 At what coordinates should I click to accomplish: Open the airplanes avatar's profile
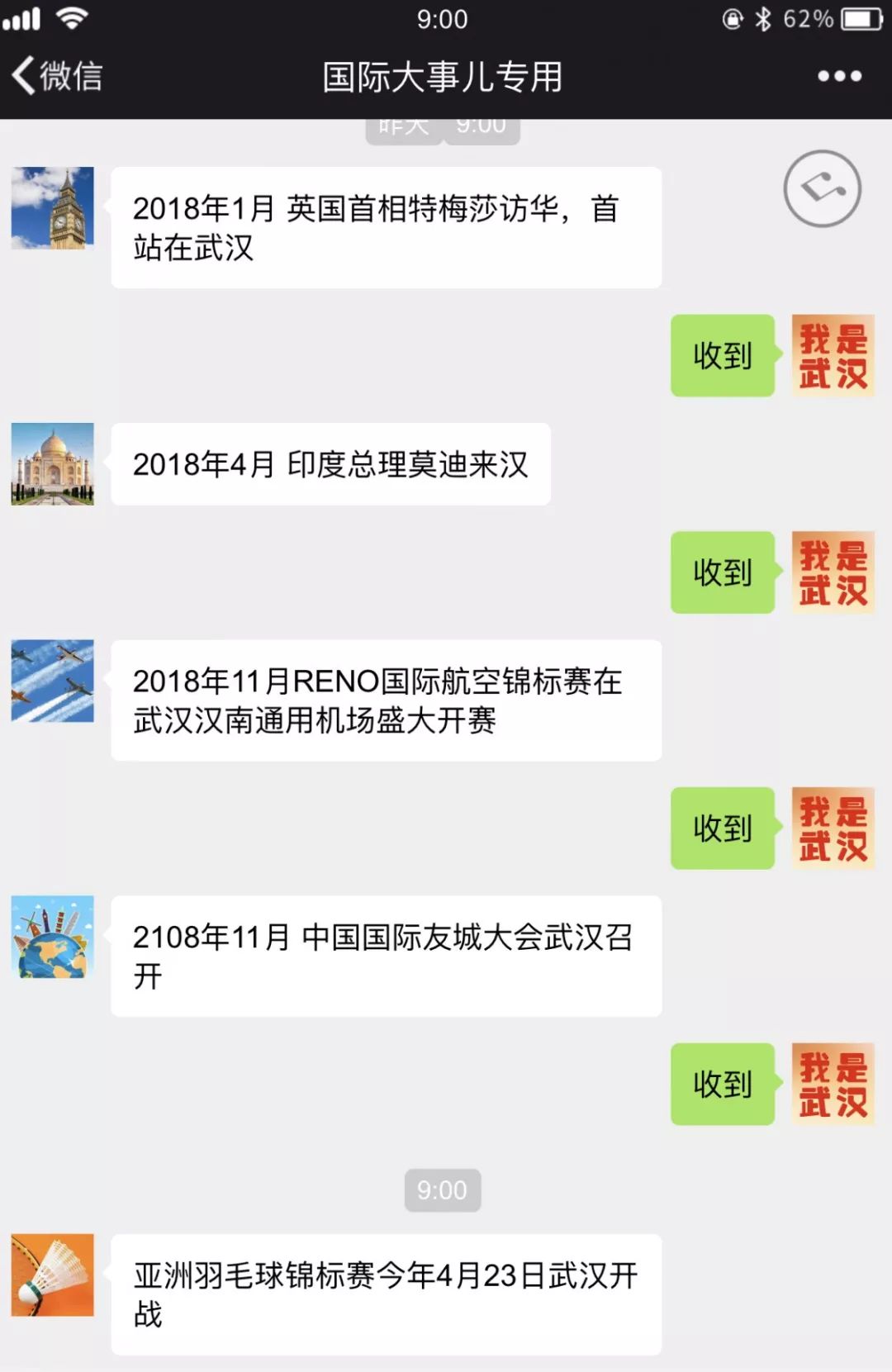(x=53, y=681)
